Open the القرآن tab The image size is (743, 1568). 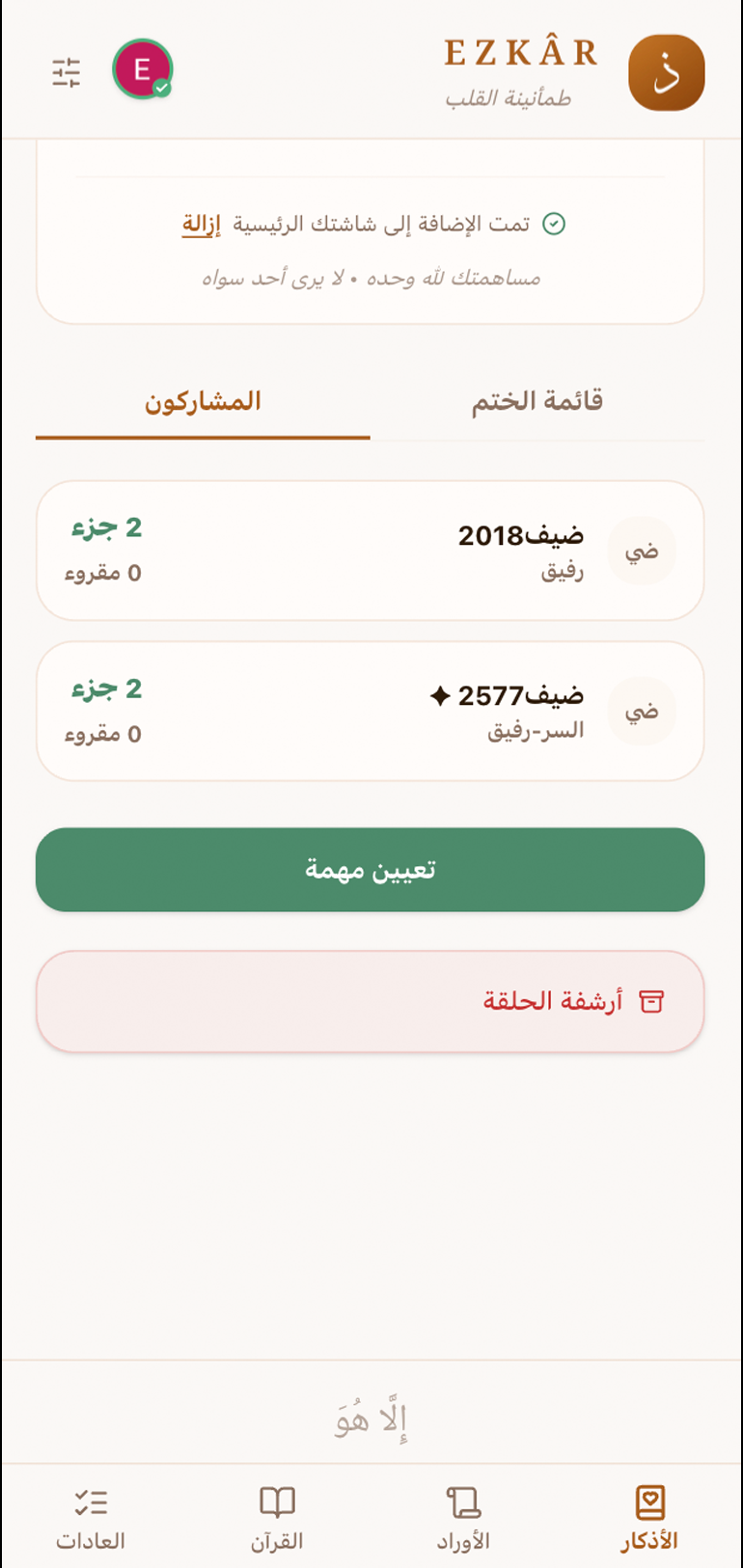pyautogui.click(x=277, y=1518)
